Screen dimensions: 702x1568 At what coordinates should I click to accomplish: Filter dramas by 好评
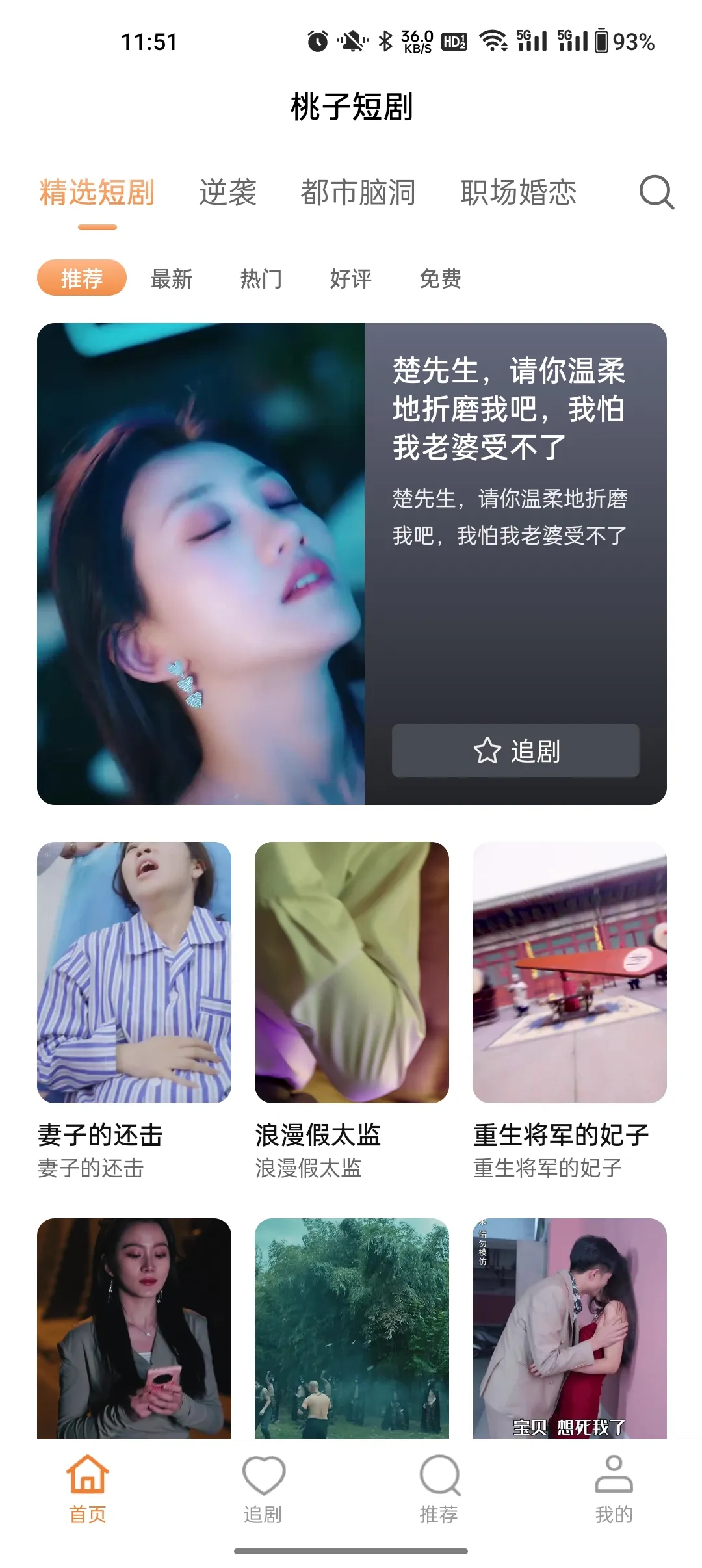[x=351, y=279]
